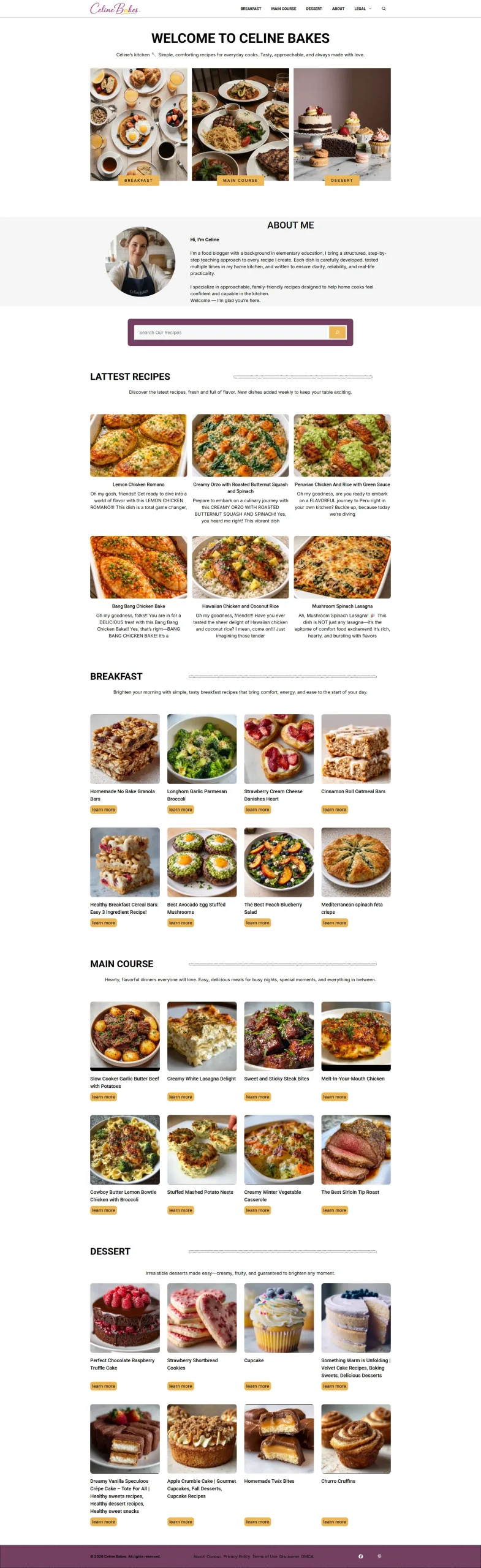Focus the Search Our Recipes field
This screenshot has height=1568, width=481.
point(231,333)
